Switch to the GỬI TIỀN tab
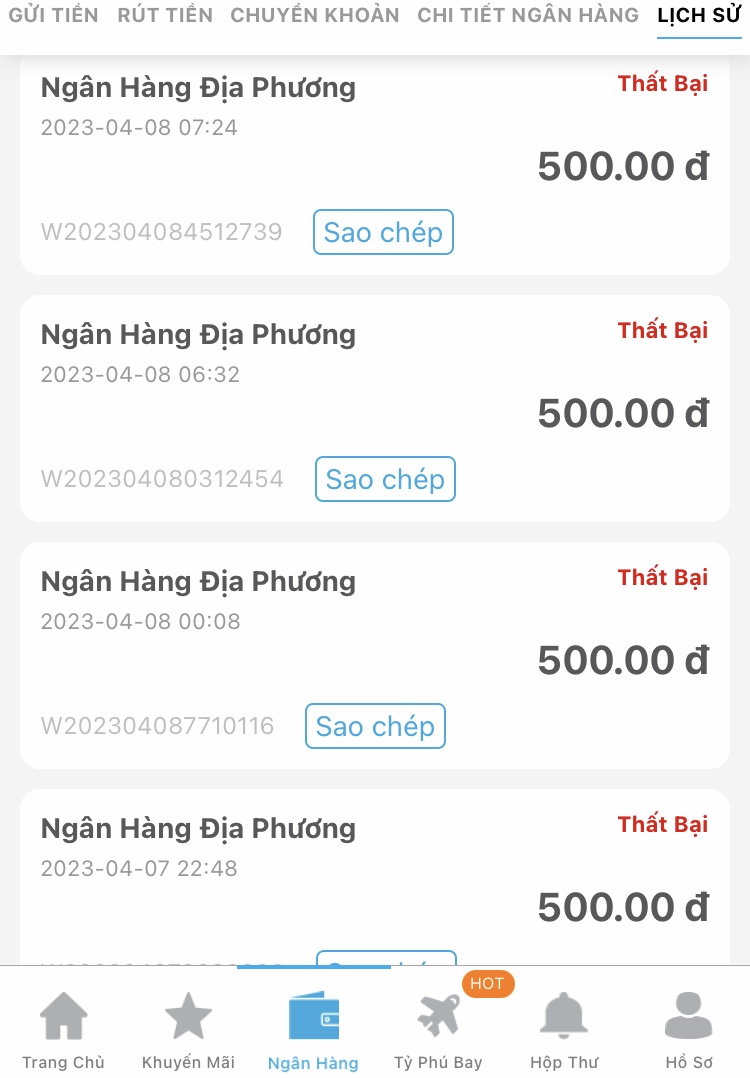750x1078 pixels. (54, 16)
